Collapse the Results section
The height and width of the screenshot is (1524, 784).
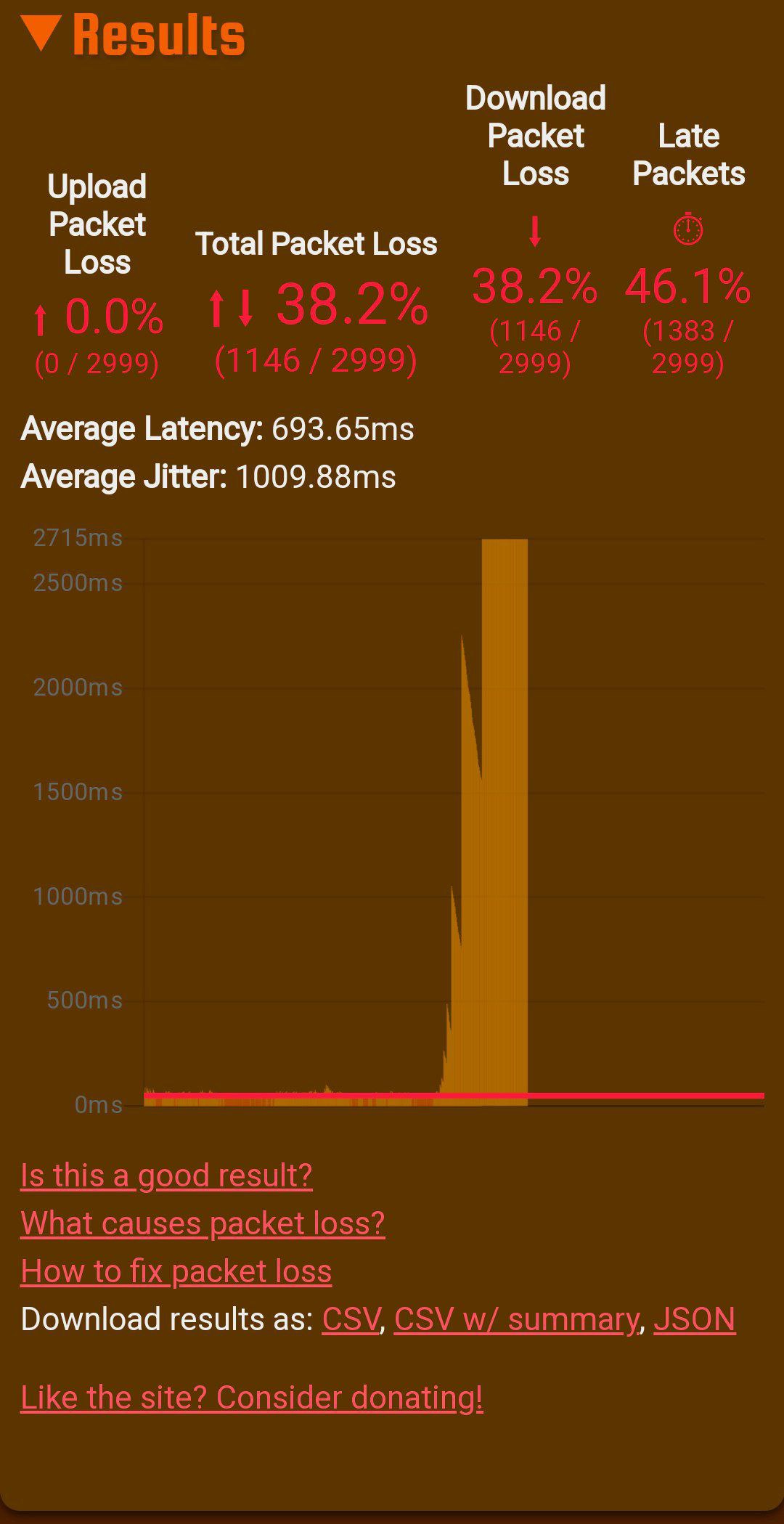41,34
